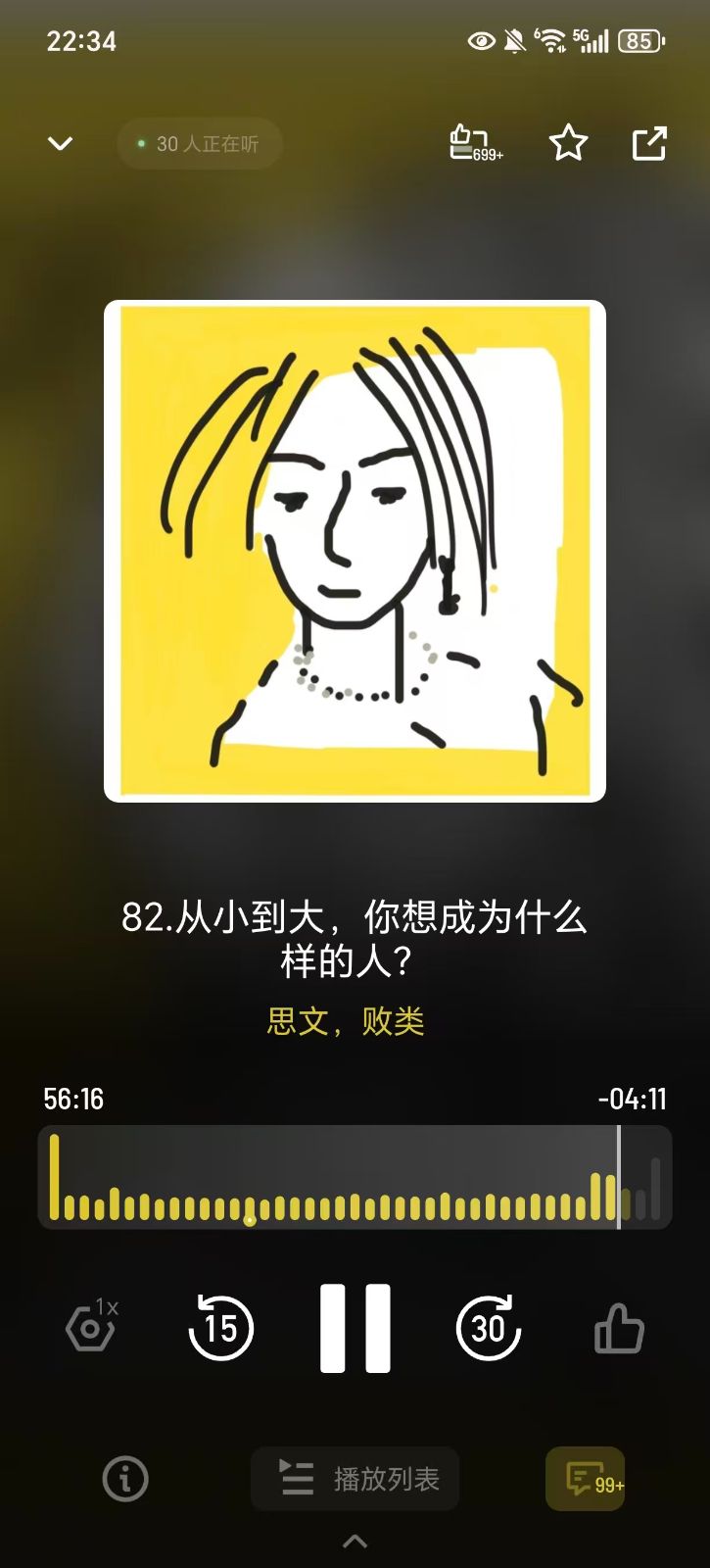Open the podcast 思文，败类
This screenshot has width=710, height=1568.
click(x=346, y=1021)
